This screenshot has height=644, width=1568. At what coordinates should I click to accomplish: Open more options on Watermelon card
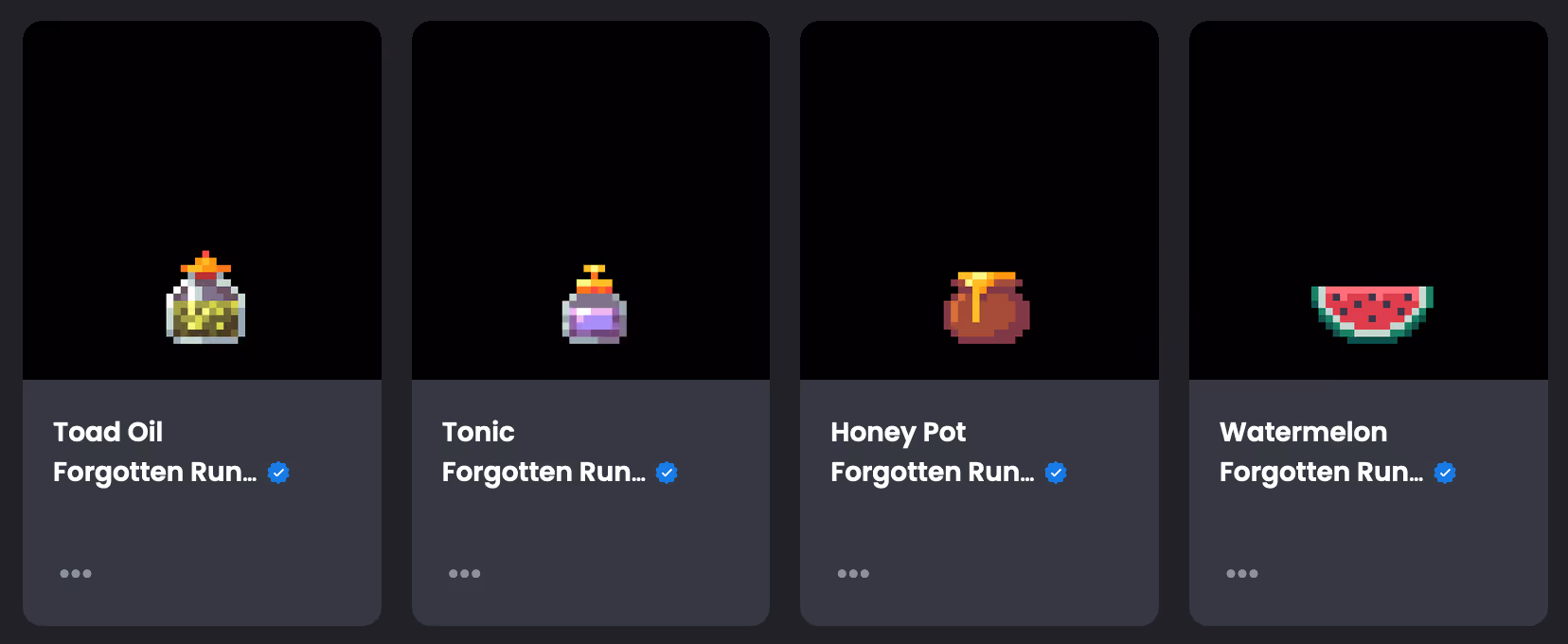coord(1242,573)
